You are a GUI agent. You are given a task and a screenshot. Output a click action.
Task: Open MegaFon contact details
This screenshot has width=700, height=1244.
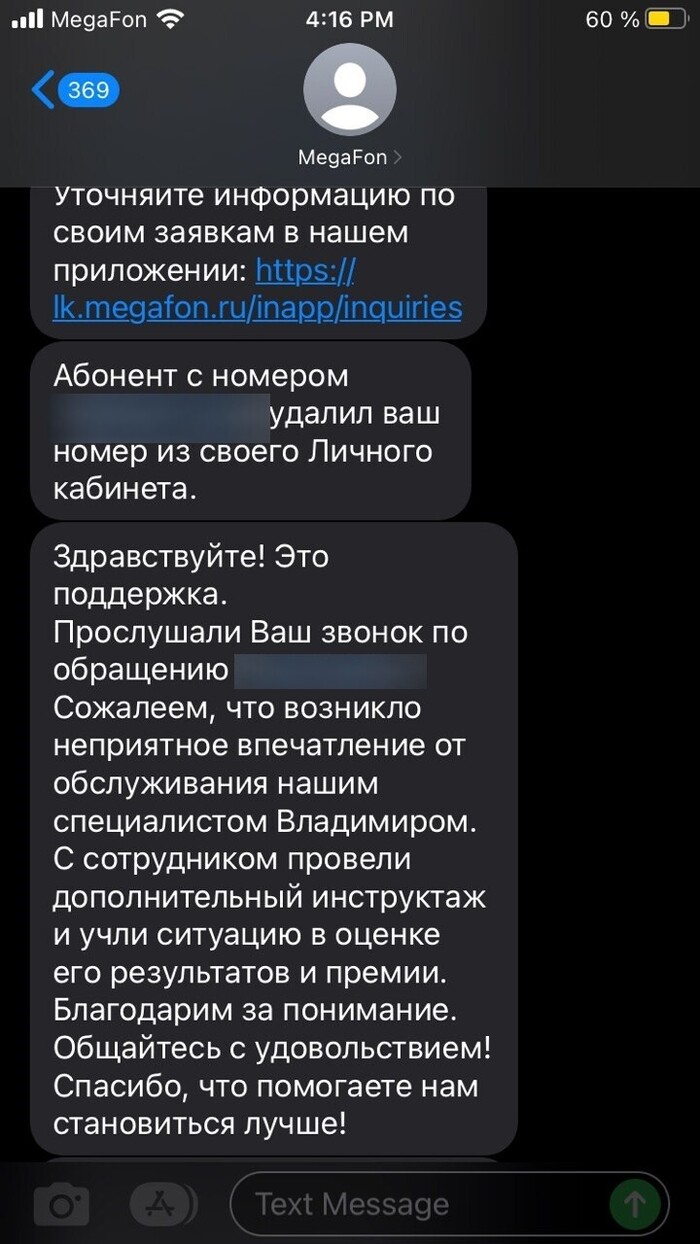click(x=350, y=108)
